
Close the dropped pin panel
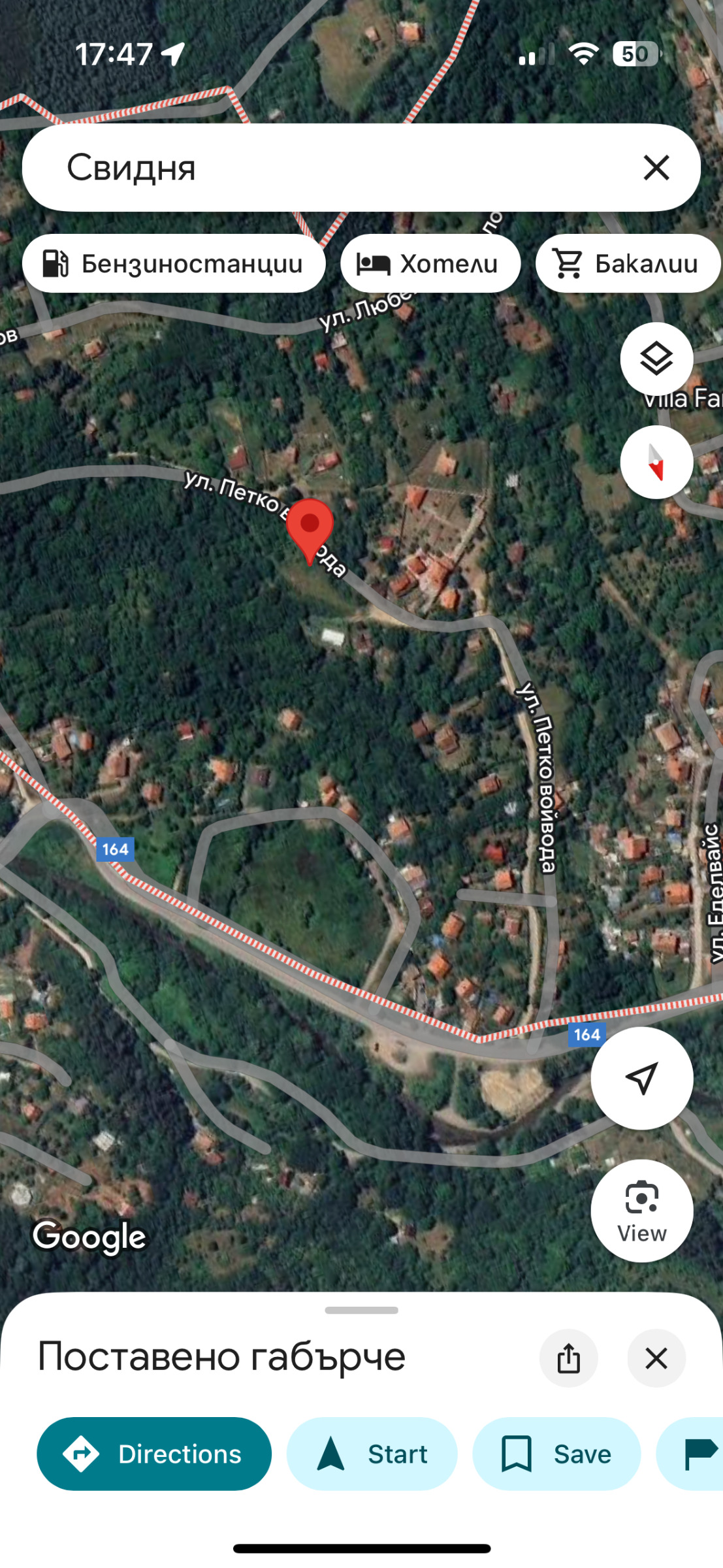pyautogui.click(x=656, y=1358)
